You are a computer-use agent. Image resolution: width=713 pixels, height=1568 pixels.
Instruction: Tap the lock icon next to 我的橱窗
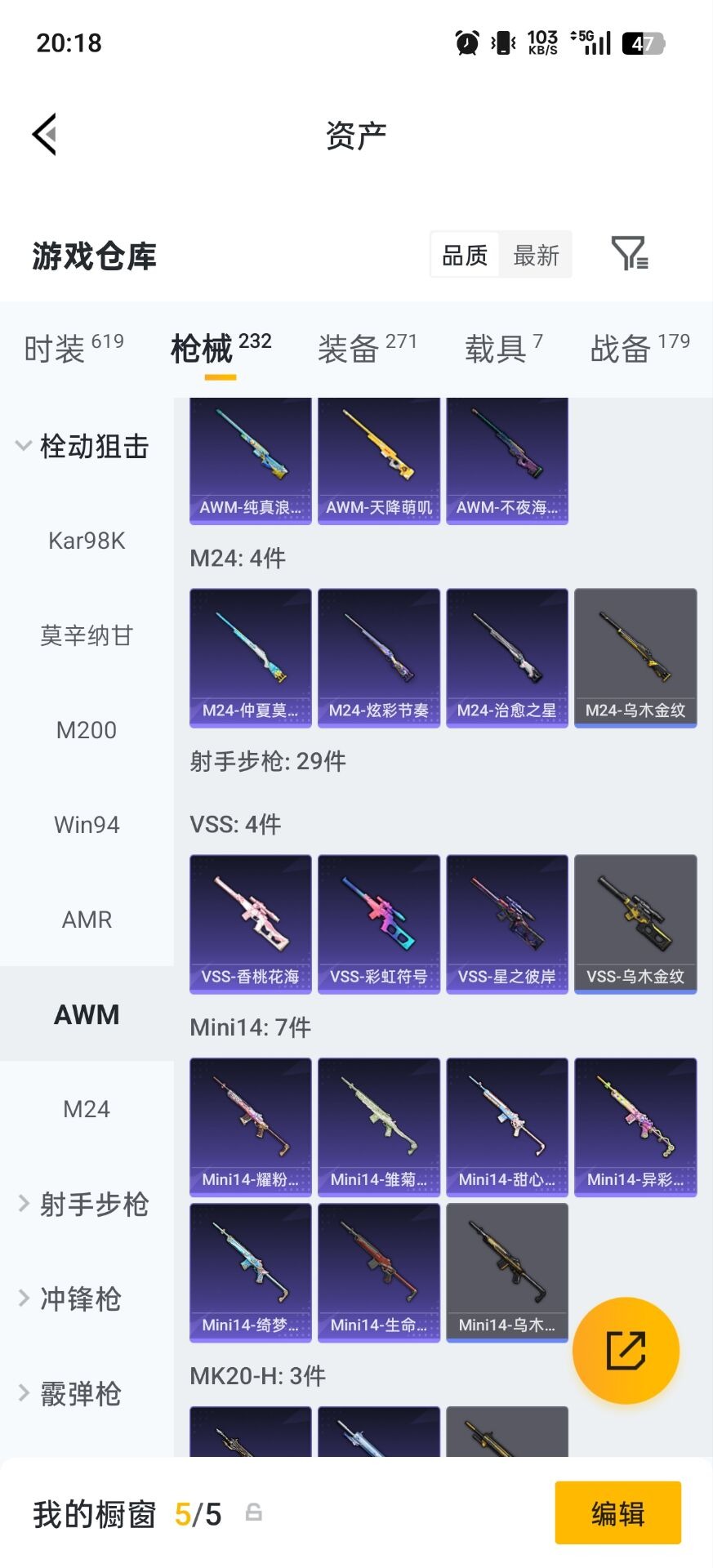(253, 1513)
